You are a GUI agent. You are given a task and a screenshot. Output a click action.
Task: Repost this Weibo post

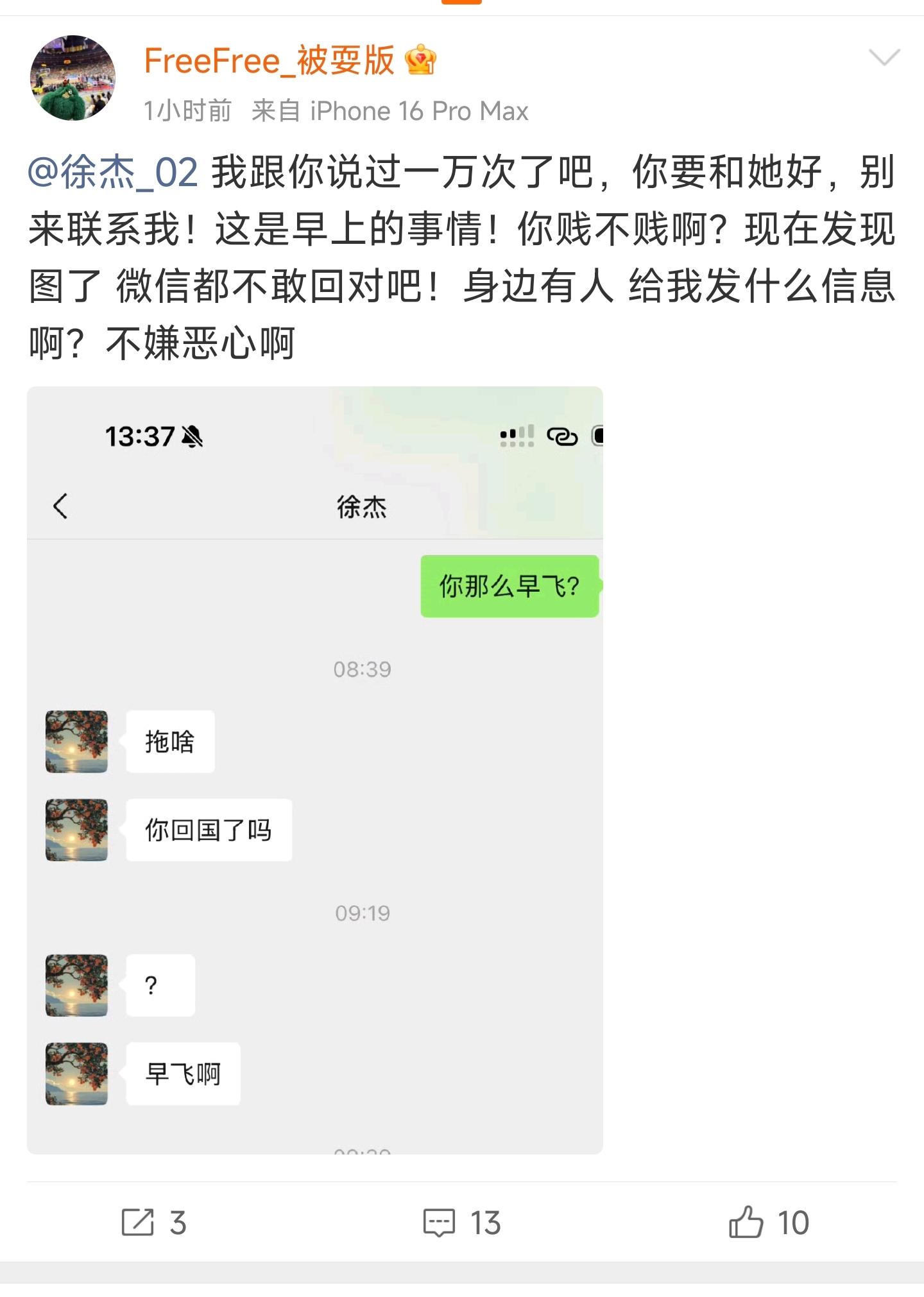(x=153, y=1222)
